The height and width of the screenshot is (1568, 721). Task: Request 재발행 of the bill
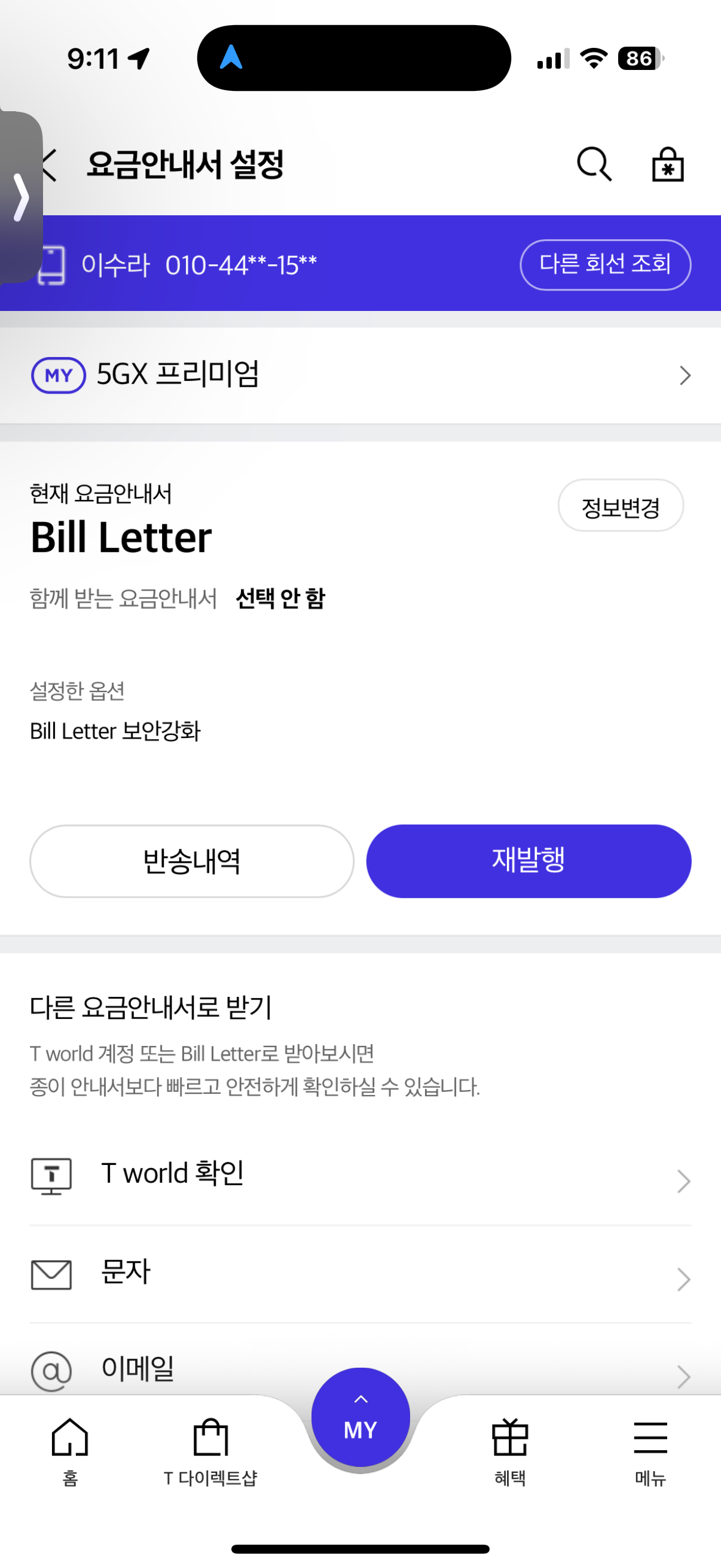tap(528, 861)
